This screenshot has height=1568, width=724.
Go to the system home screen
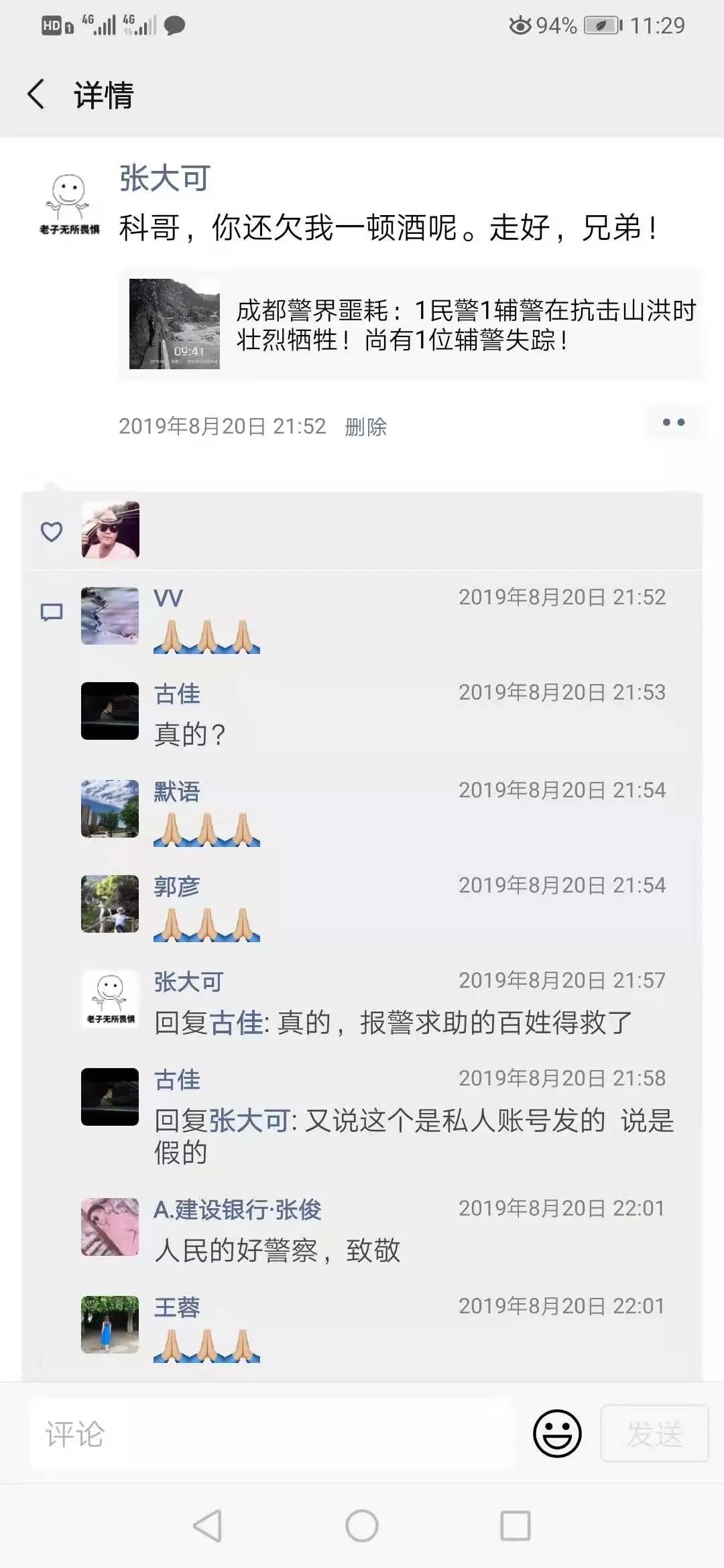click(362, 1526)
